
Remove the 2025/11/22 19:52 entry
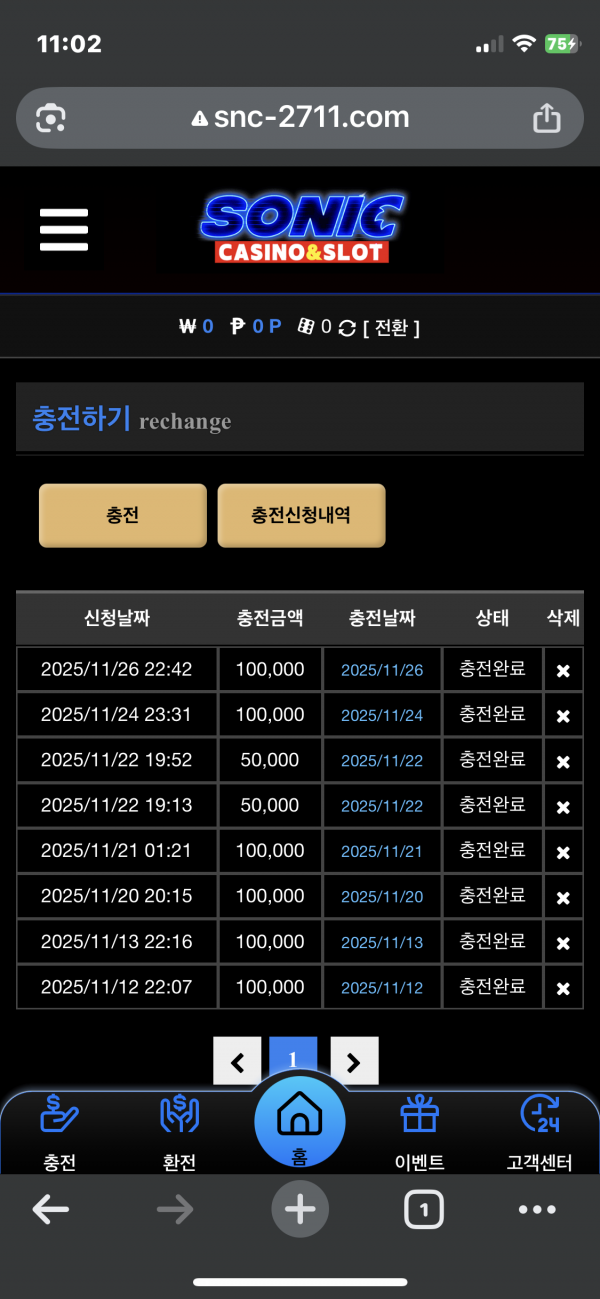tap(563, 762)
